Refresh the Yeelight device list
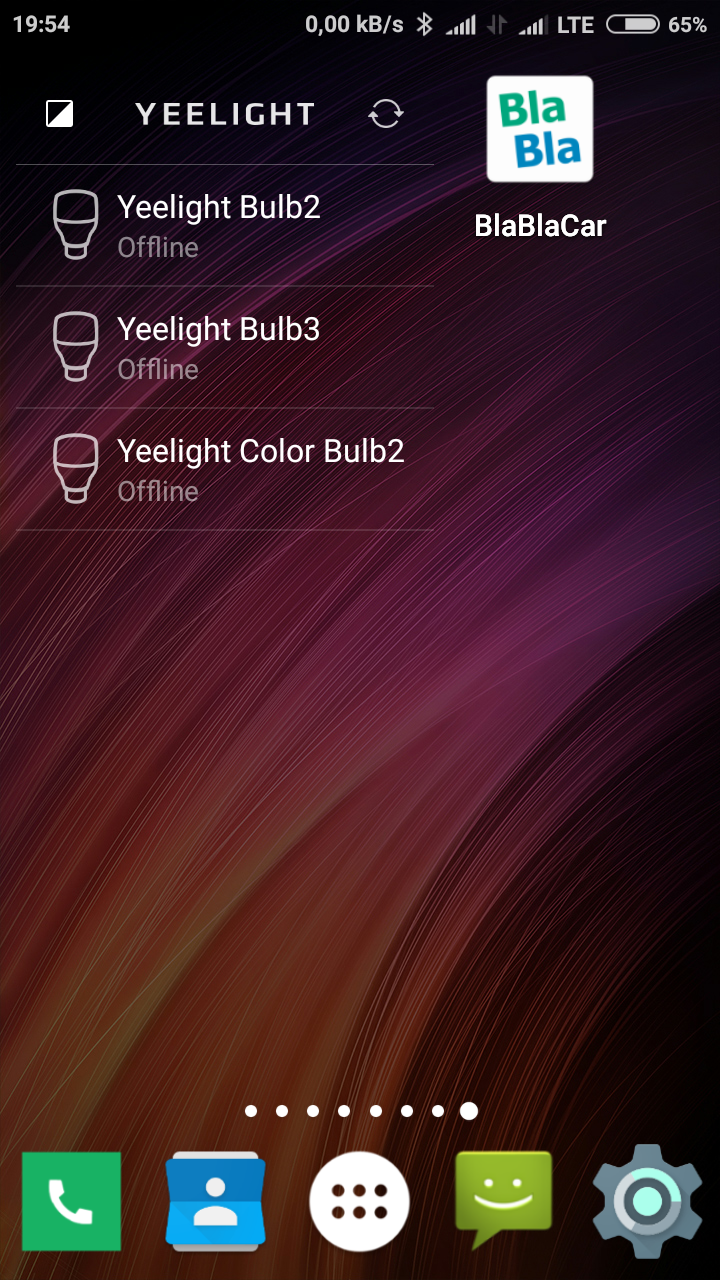Viewport: 720px width, 1280px height. 386,114
